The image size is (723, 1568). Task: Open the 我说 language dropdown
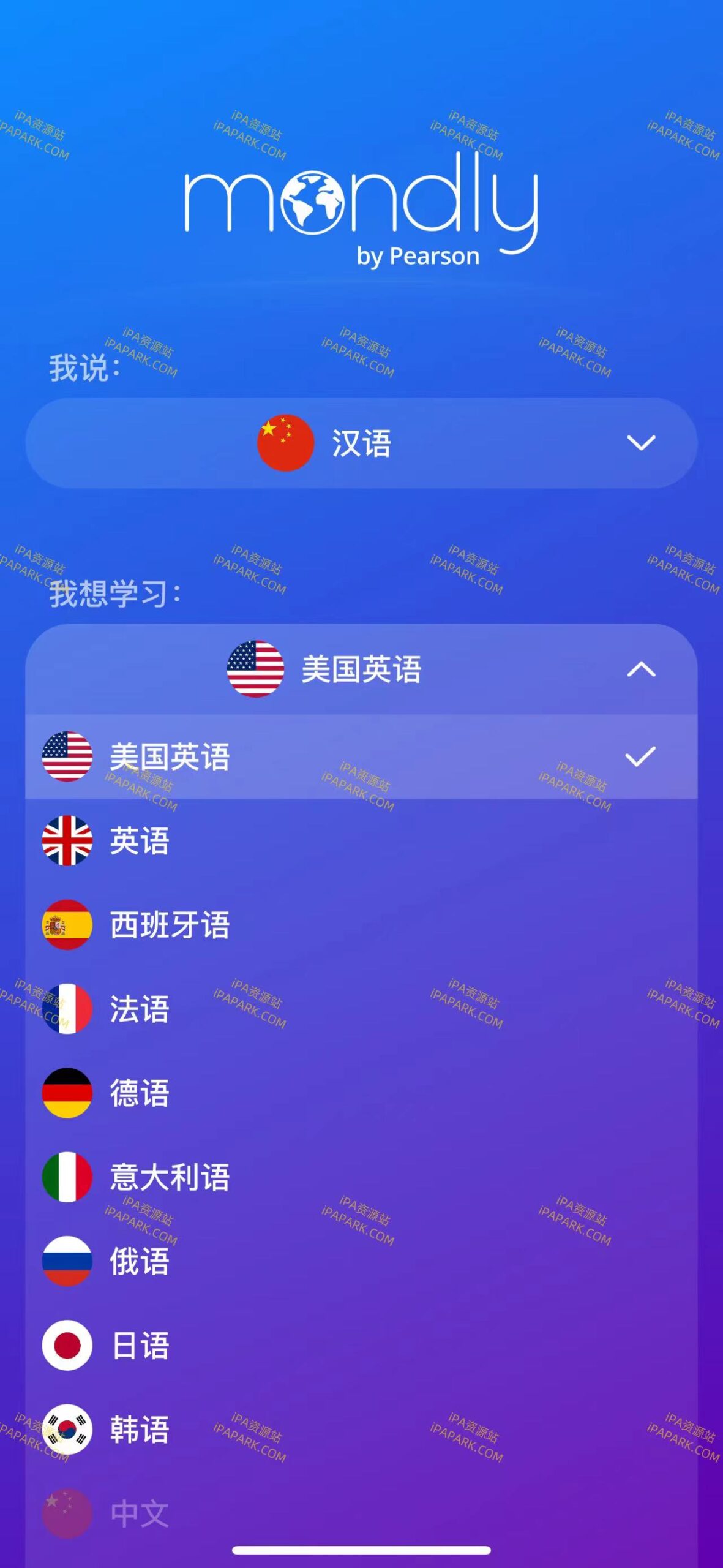coord(361,442)
